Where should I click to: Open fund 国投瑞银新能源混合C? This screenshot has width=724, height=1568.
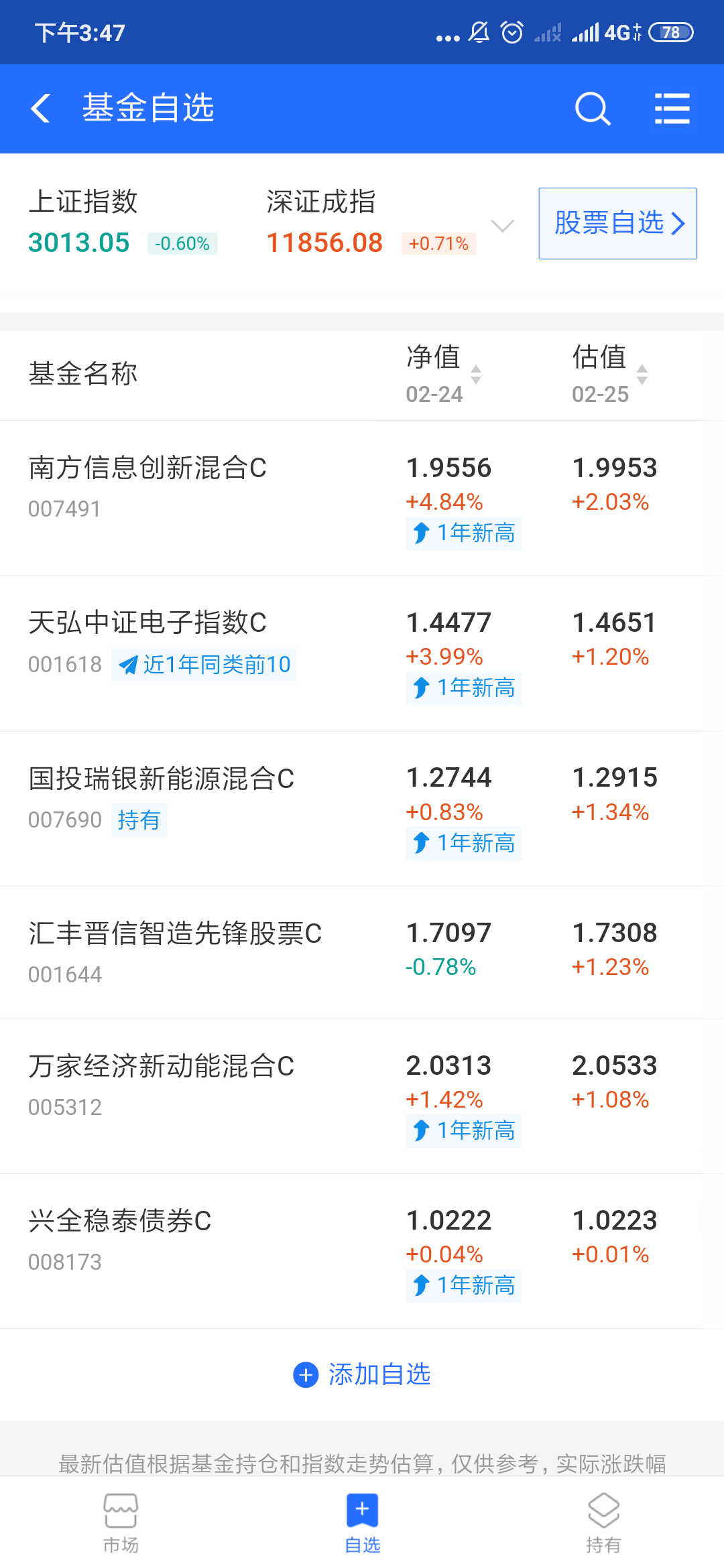[161, 779]
